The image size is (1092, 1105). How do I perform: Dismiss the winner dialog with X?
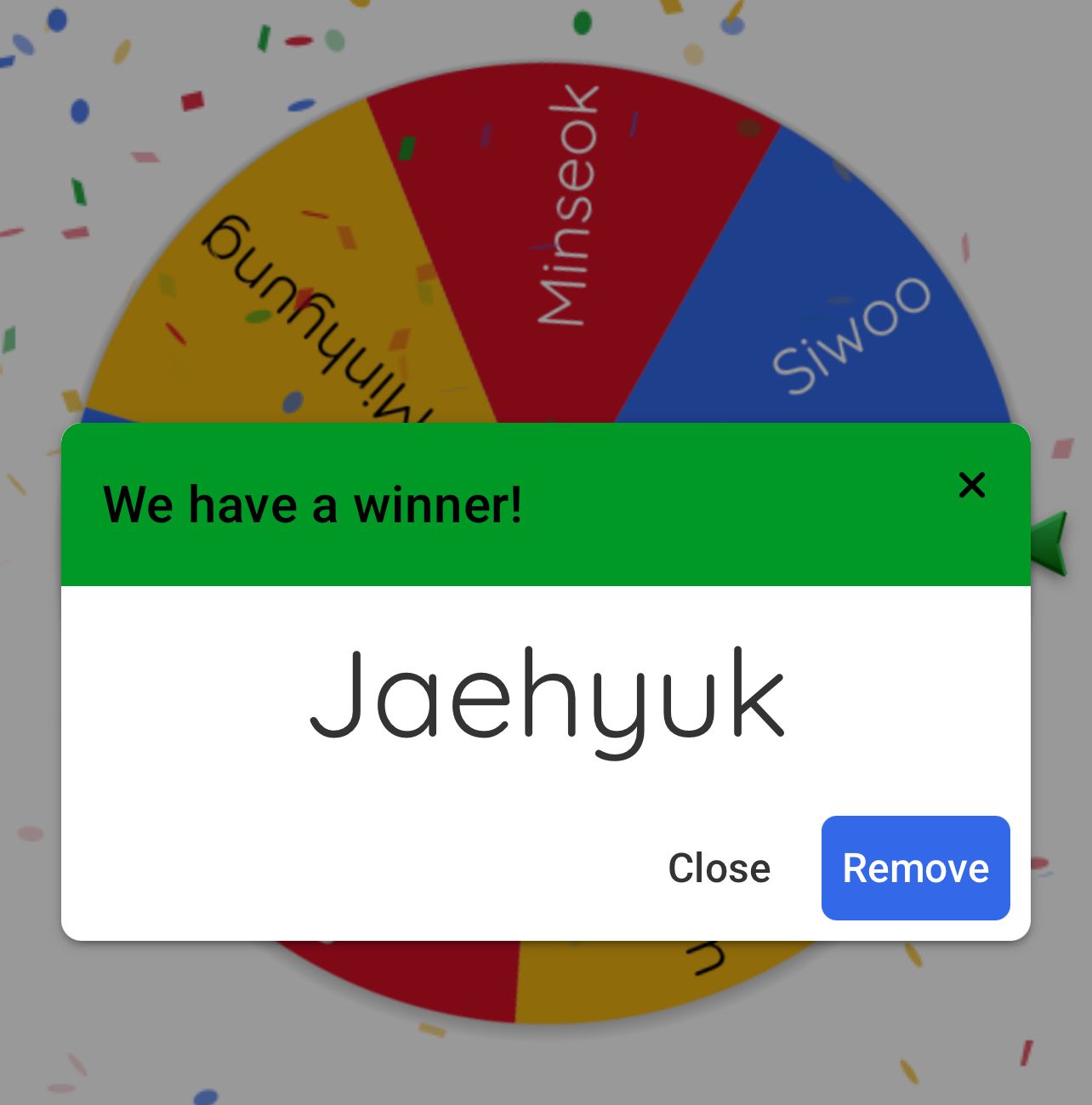(971, 485)
